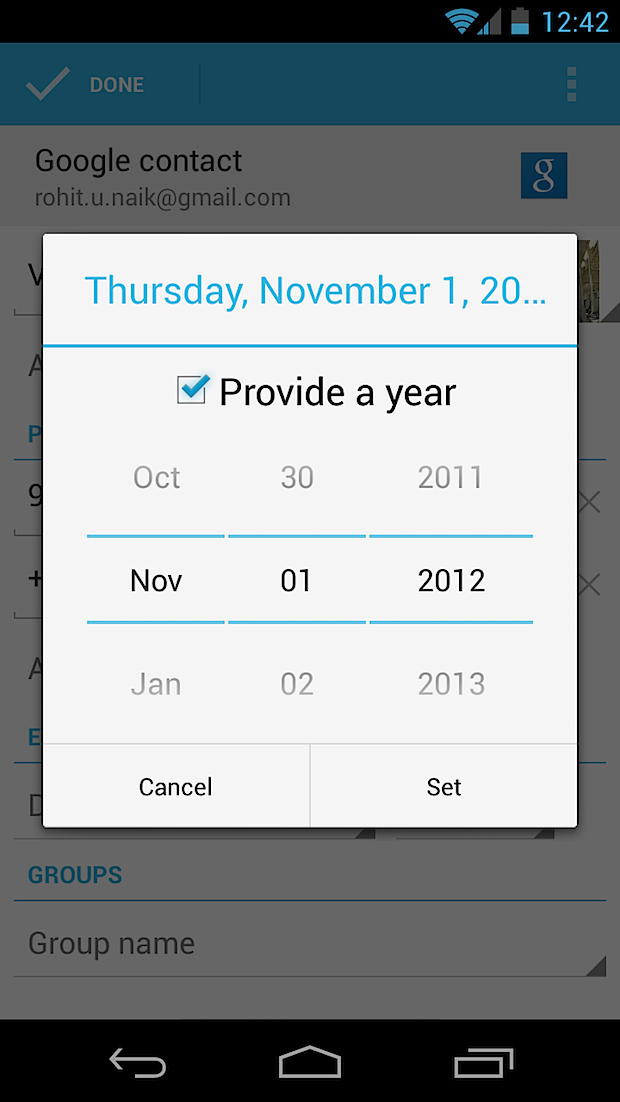The image size is (620, 1102).
Task: Edit the selected year 2012
Action: click(x=451, y=581)
